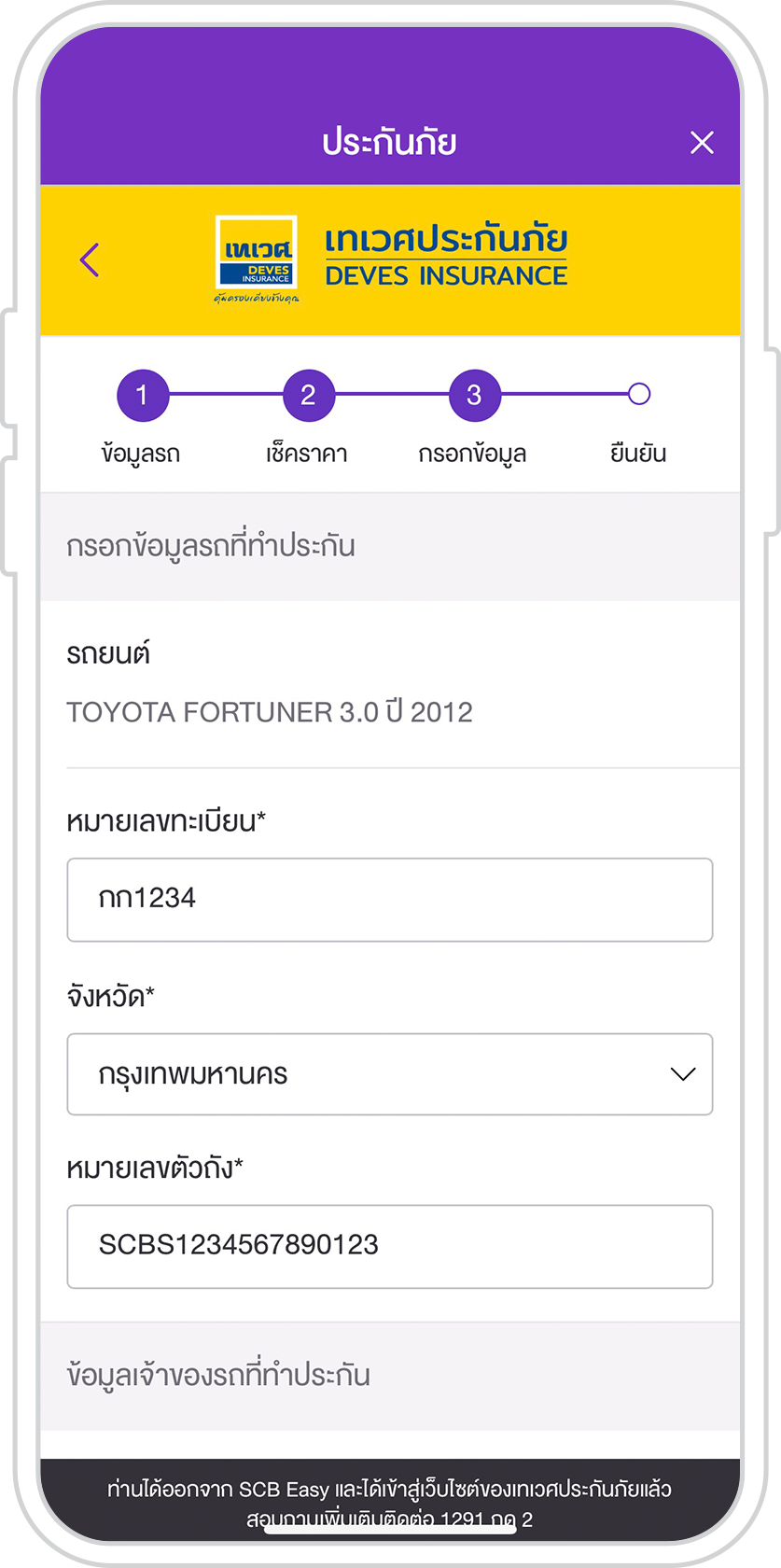Jump to step 1 ข้อมูลรถ
The width and height of the screenshot is (781, 1568).
coord(142,396)
